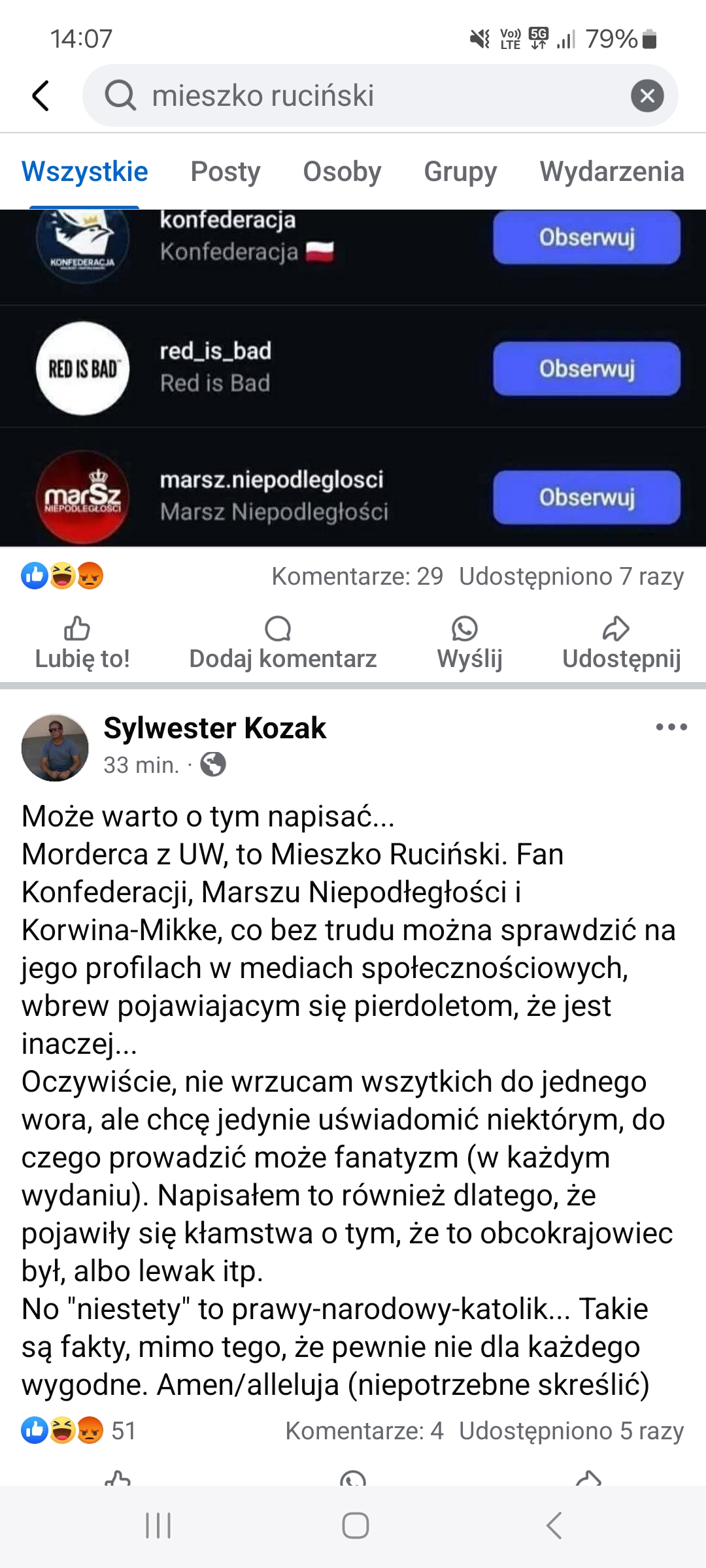Open the dark screenshot image in the post
Viewport: 706px width, 1568px height.
click(x=353, y=378)
